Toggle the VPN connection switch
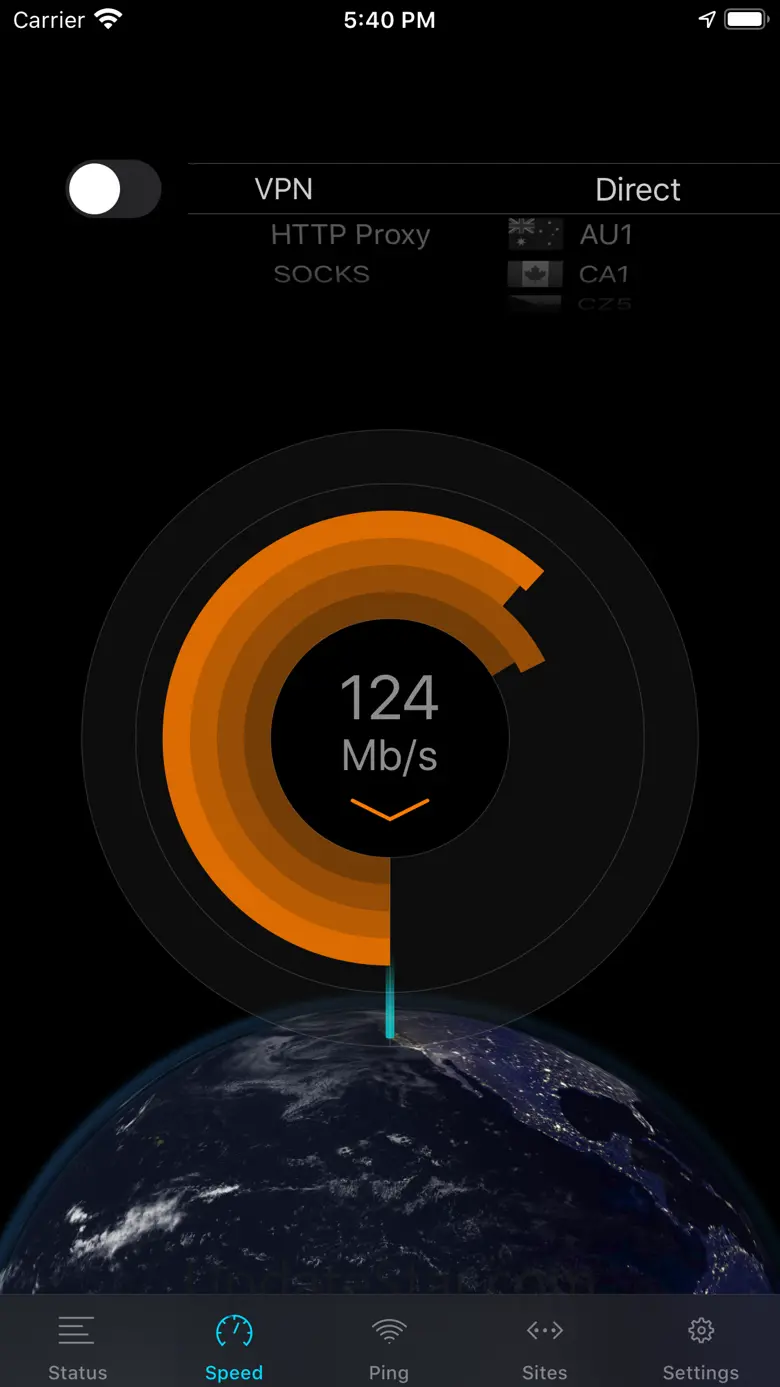Screen dimensions: 780x1387 coord(113,189)
